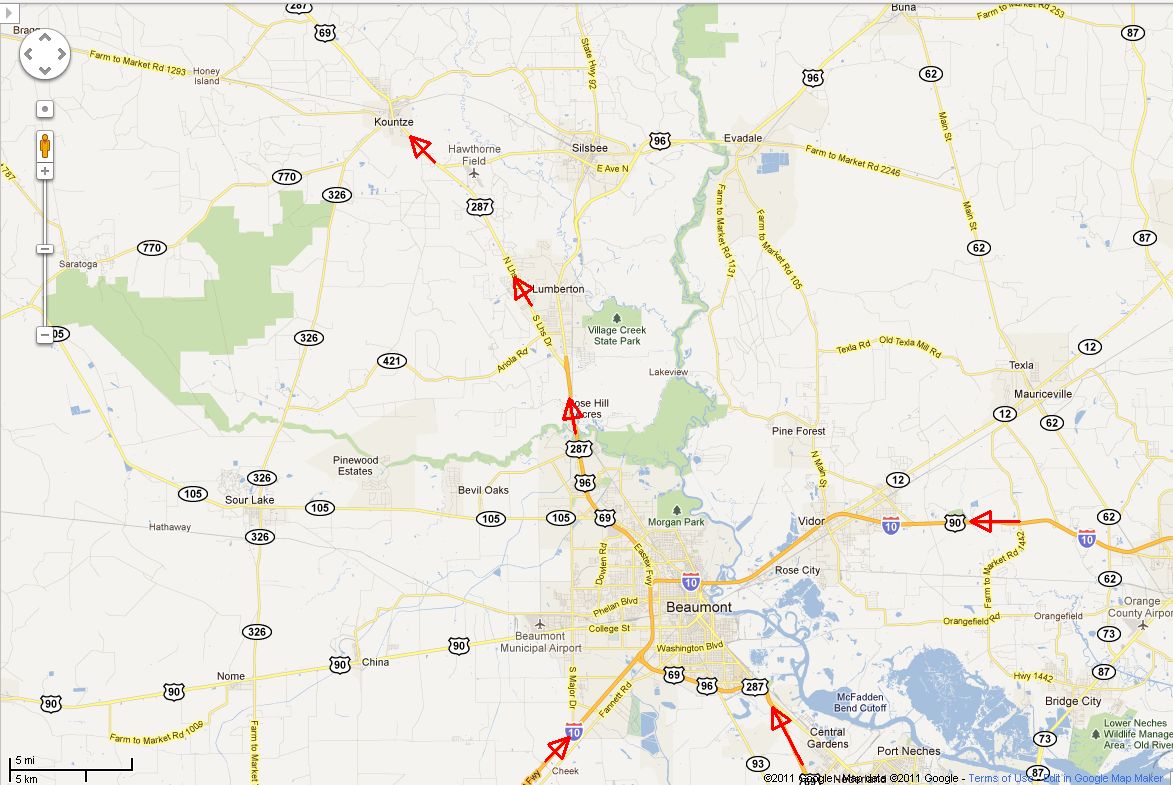The image size is (1173, 785).
Task: Select the orange Street View pegman
Action: pyautogui.click(x=45, y=146)
